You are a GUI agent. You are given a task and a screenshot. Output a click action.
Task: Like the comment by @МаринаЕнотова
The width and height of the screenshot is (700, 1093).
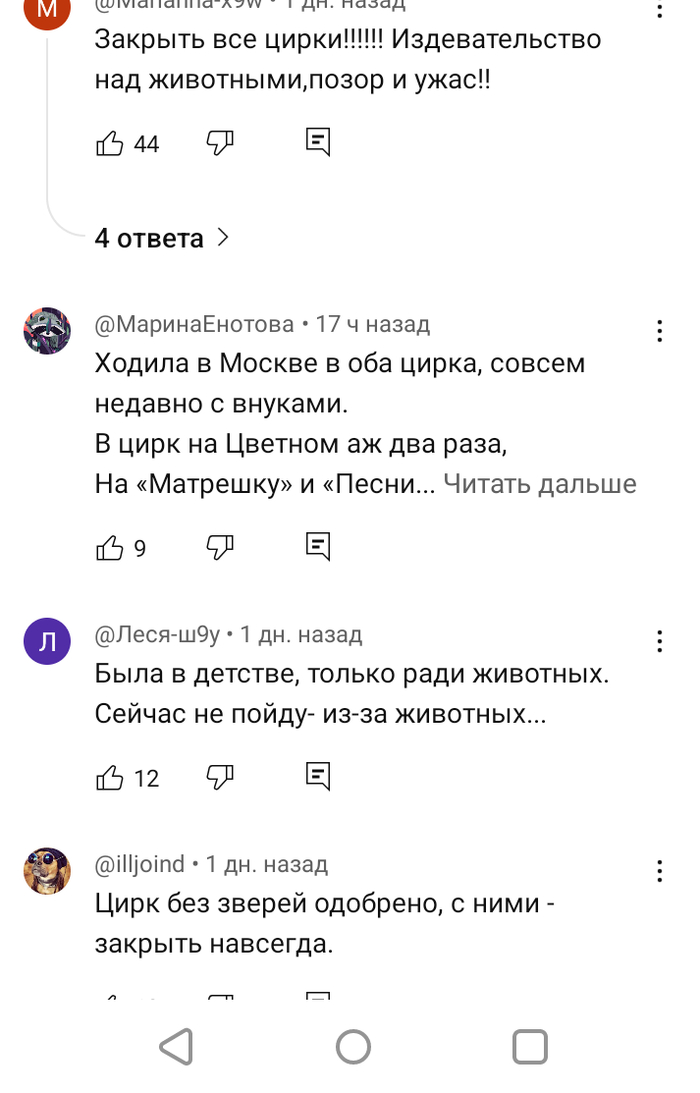point(110,547)
